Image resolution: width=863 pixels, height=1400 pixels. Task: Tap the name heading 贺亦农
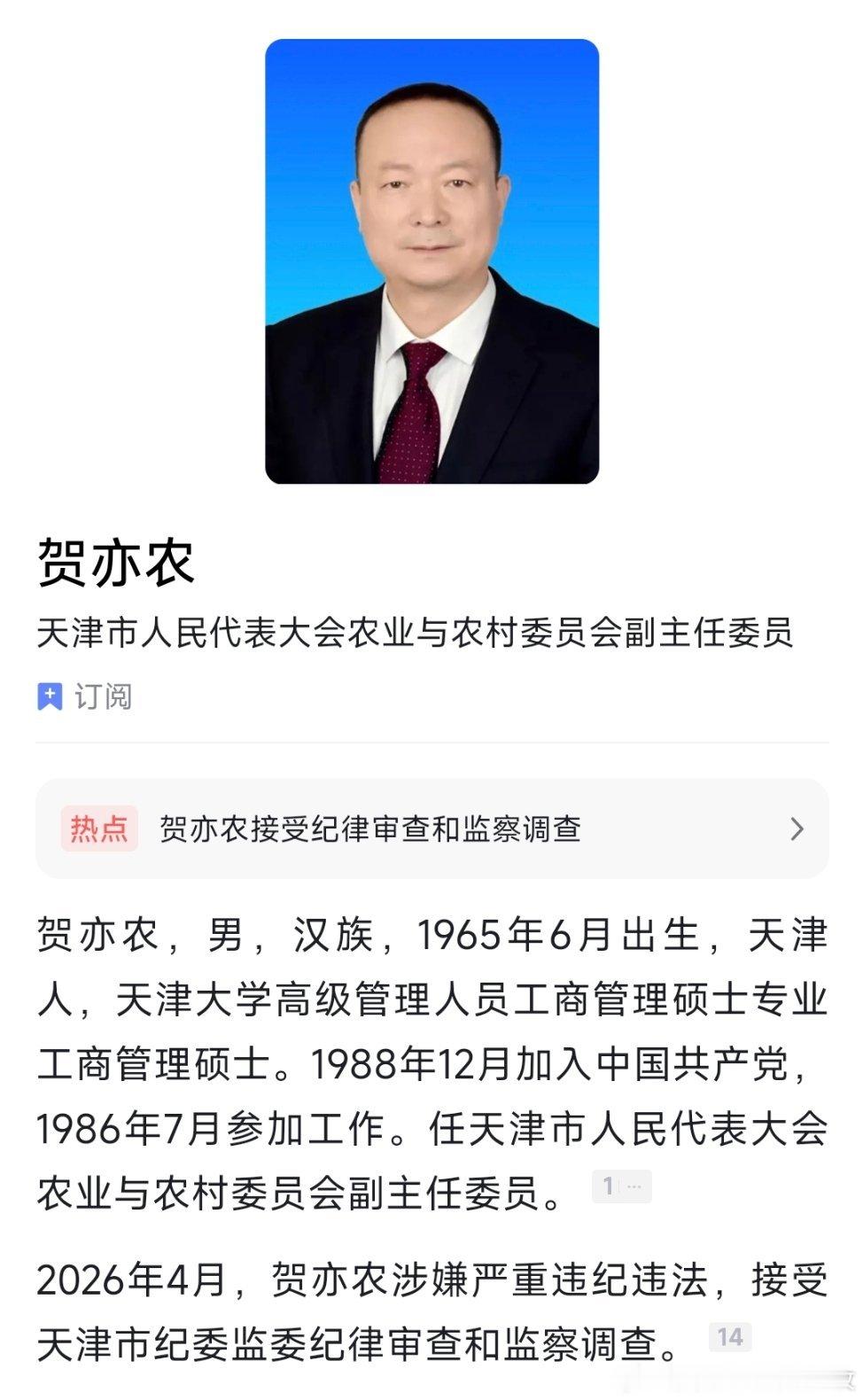point(115,563)
